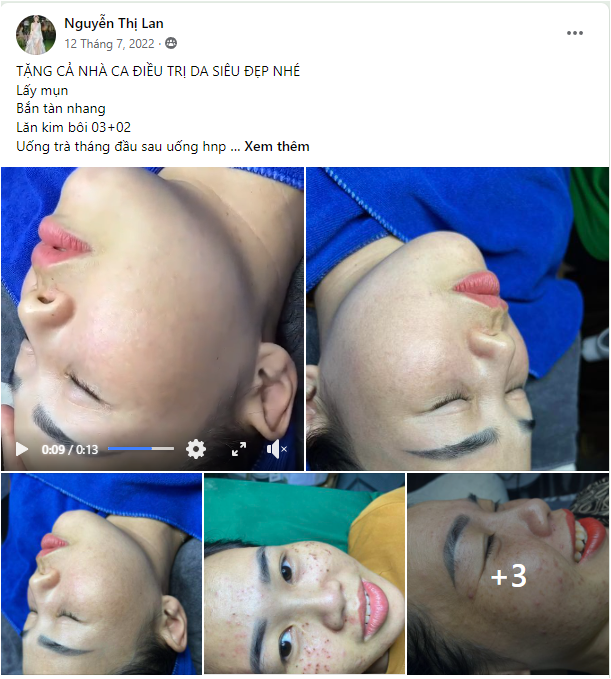Play the video

22,450
